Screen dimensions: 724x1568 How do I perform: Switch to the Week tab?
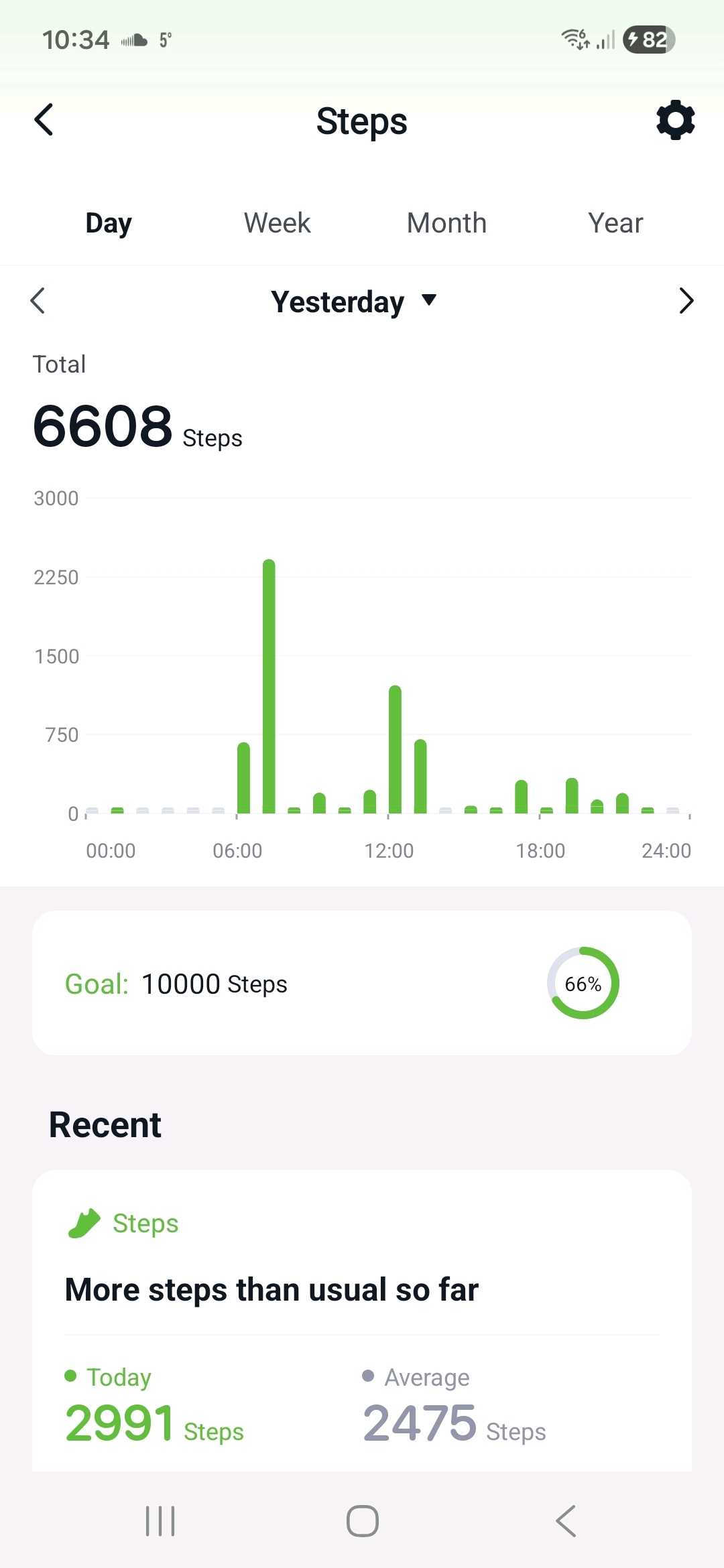(277, 223)
